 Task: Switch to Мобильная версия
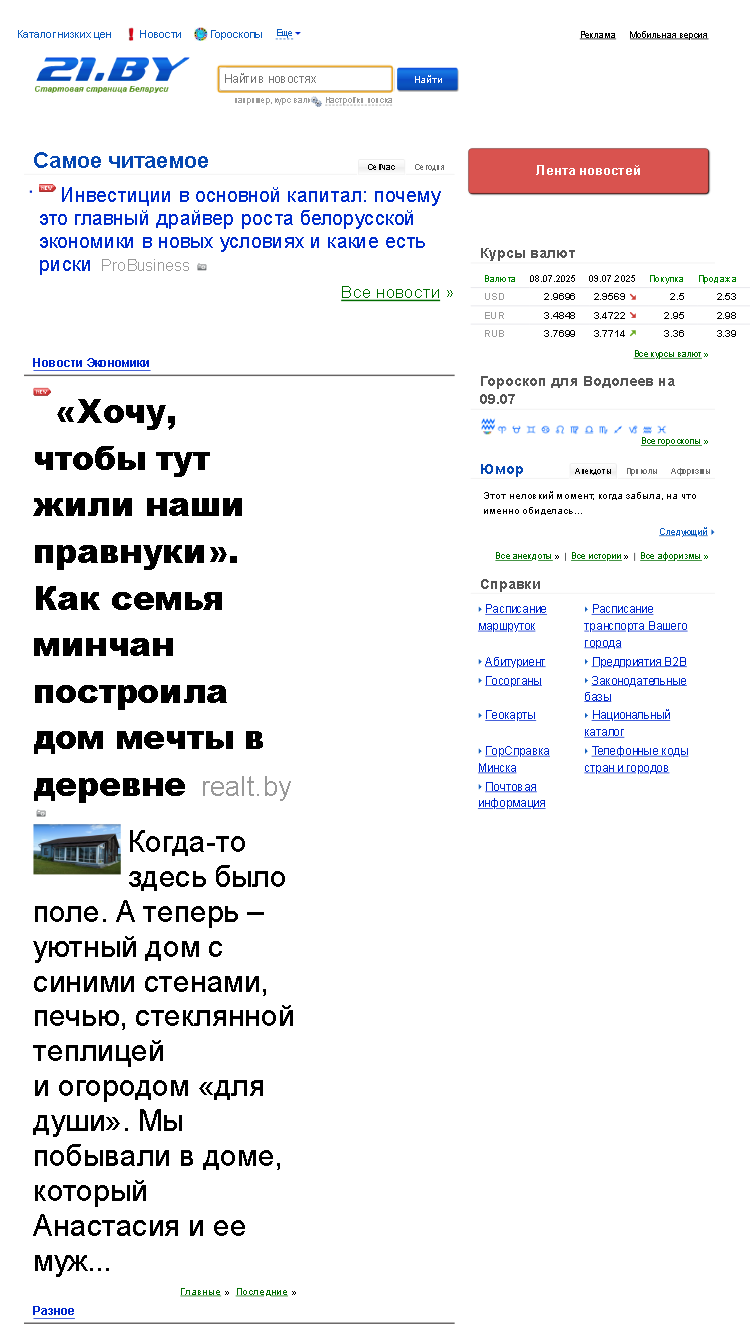(668, 35)
